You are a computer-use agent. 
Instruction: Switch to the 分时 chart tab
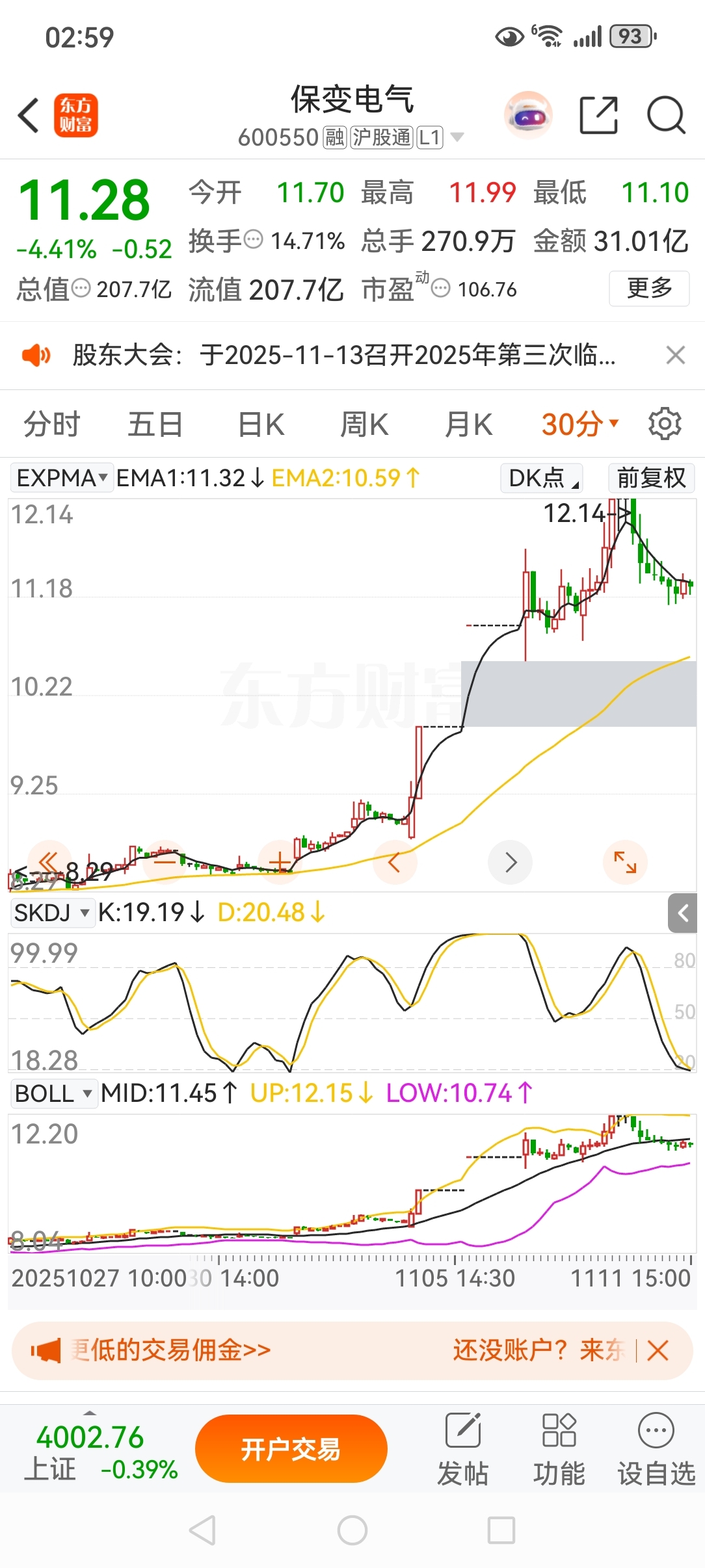point(51,425)
